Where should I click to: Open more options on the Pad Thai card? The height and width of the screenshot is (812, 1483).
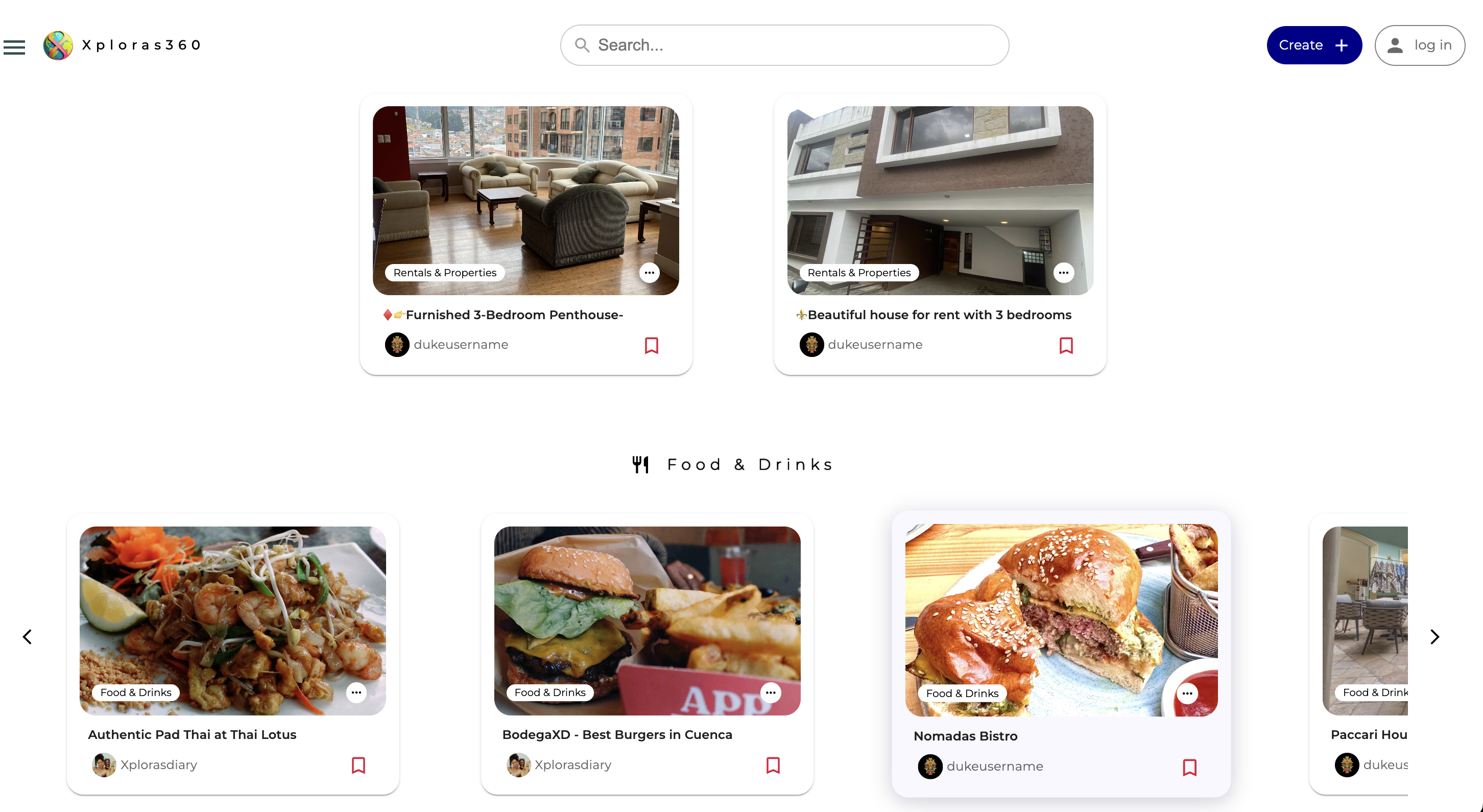point(356,692)
